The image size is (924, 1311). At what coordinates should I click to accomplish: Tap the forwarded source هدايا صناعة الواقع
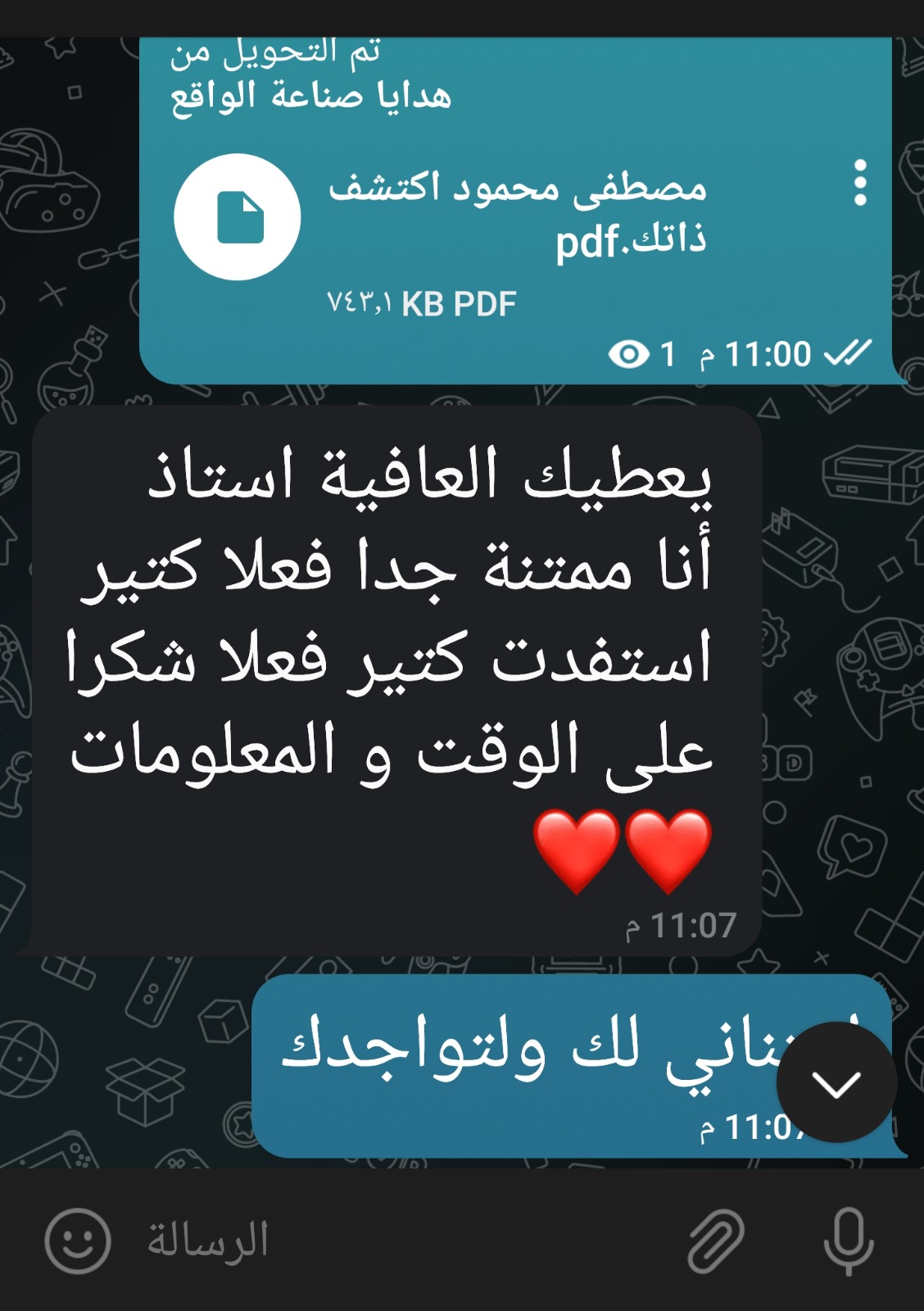pyautogui.click(x=311, y=96)
